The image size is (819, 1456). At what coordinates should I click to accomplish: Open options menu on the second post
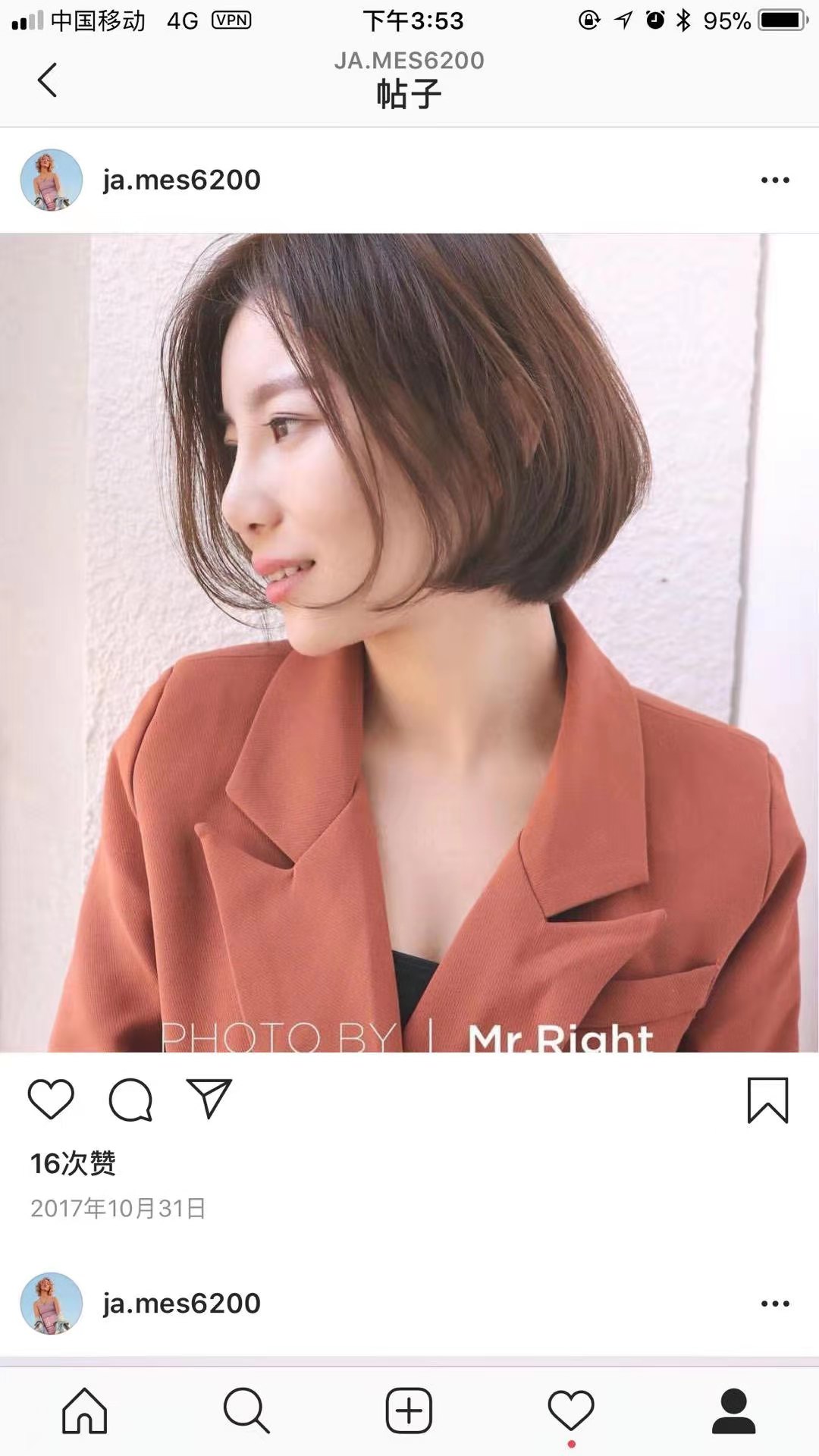point(774,1304)
